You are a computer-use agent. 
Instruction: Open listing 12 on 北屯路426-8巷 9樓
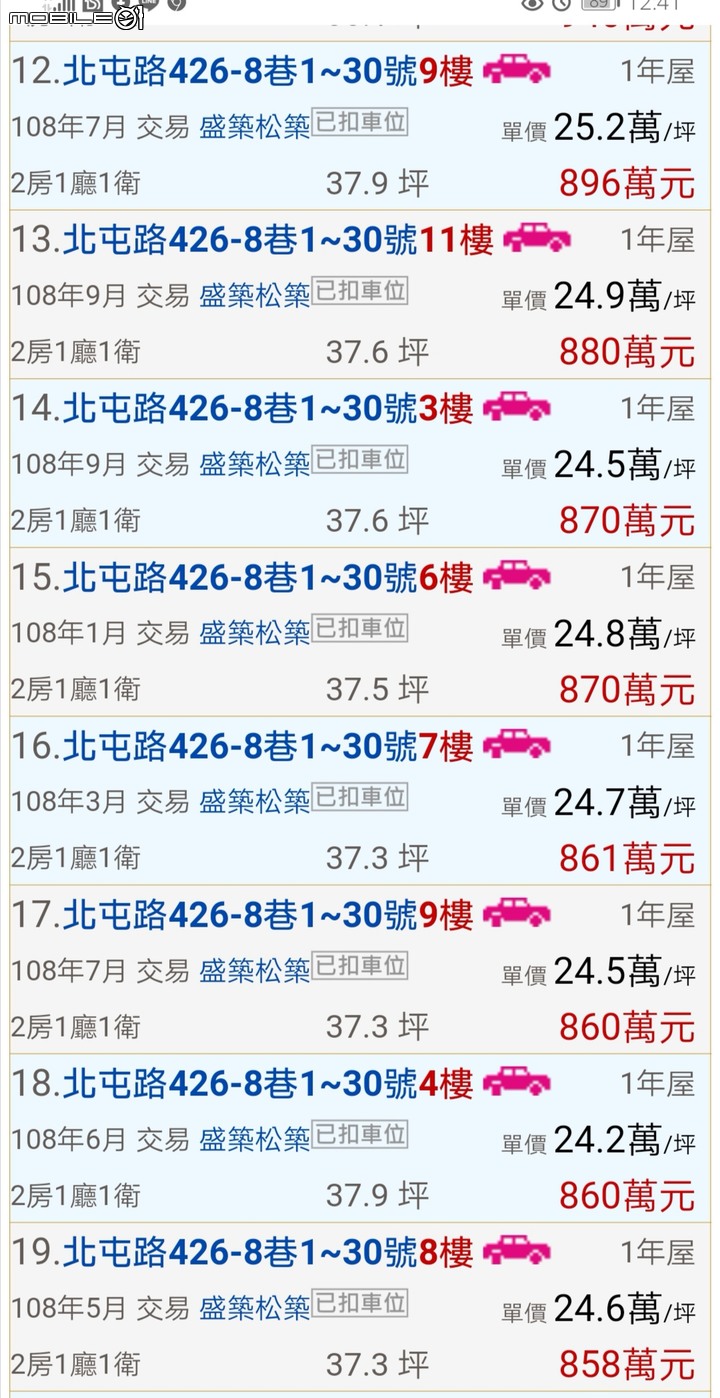(x=267, y=72)
